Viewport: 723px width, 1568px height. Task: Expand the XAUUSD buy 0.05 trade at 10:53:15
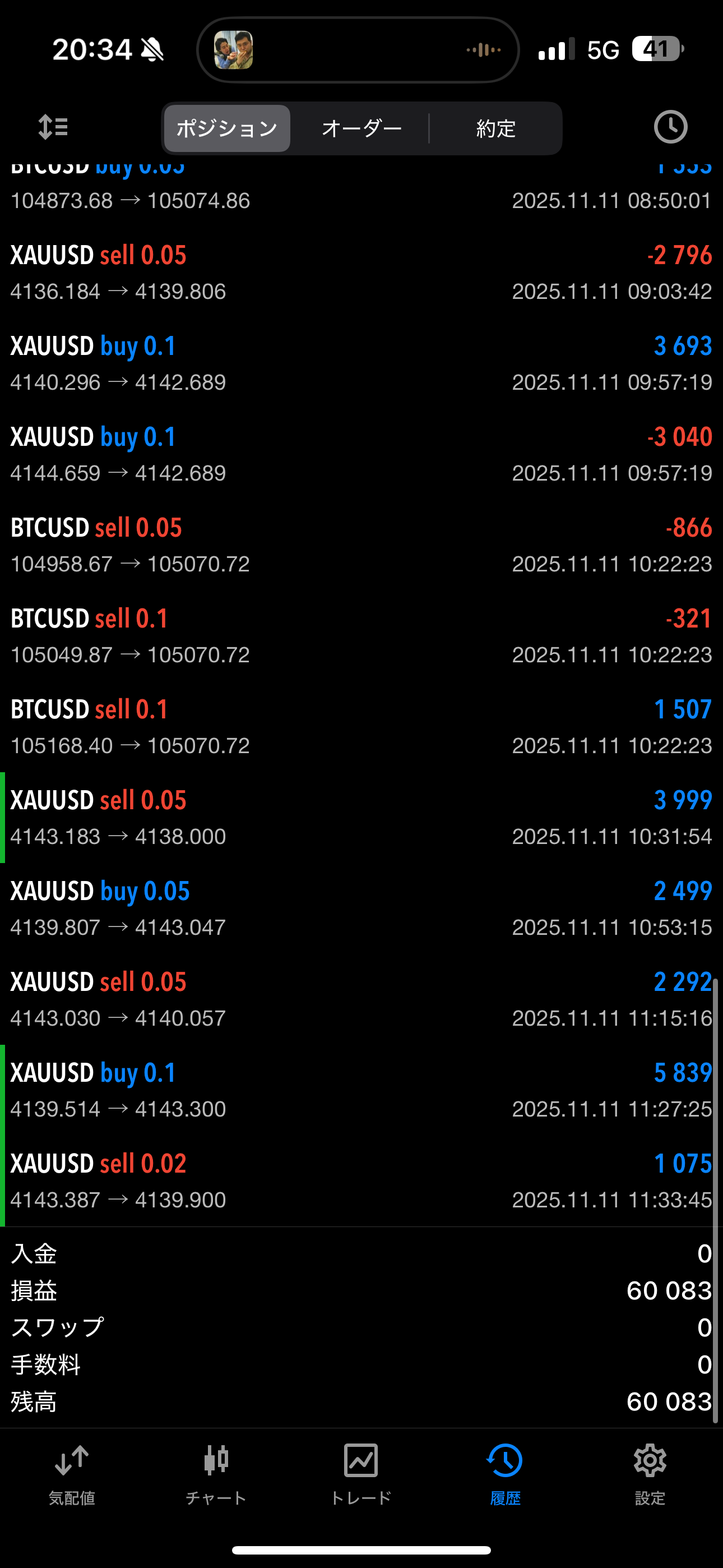[361, 908]
